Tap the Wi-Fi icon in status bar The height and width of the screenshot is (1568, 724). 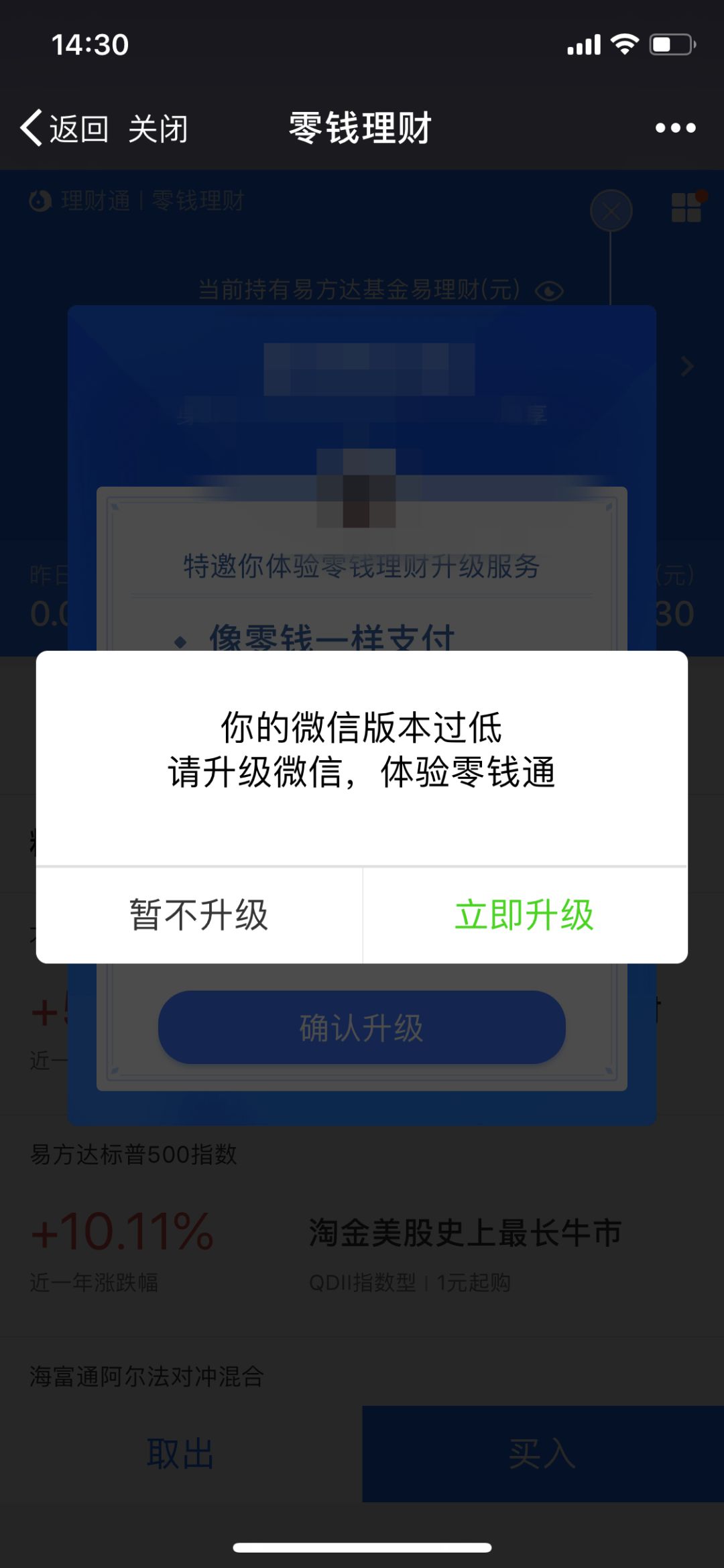point(625,44)
